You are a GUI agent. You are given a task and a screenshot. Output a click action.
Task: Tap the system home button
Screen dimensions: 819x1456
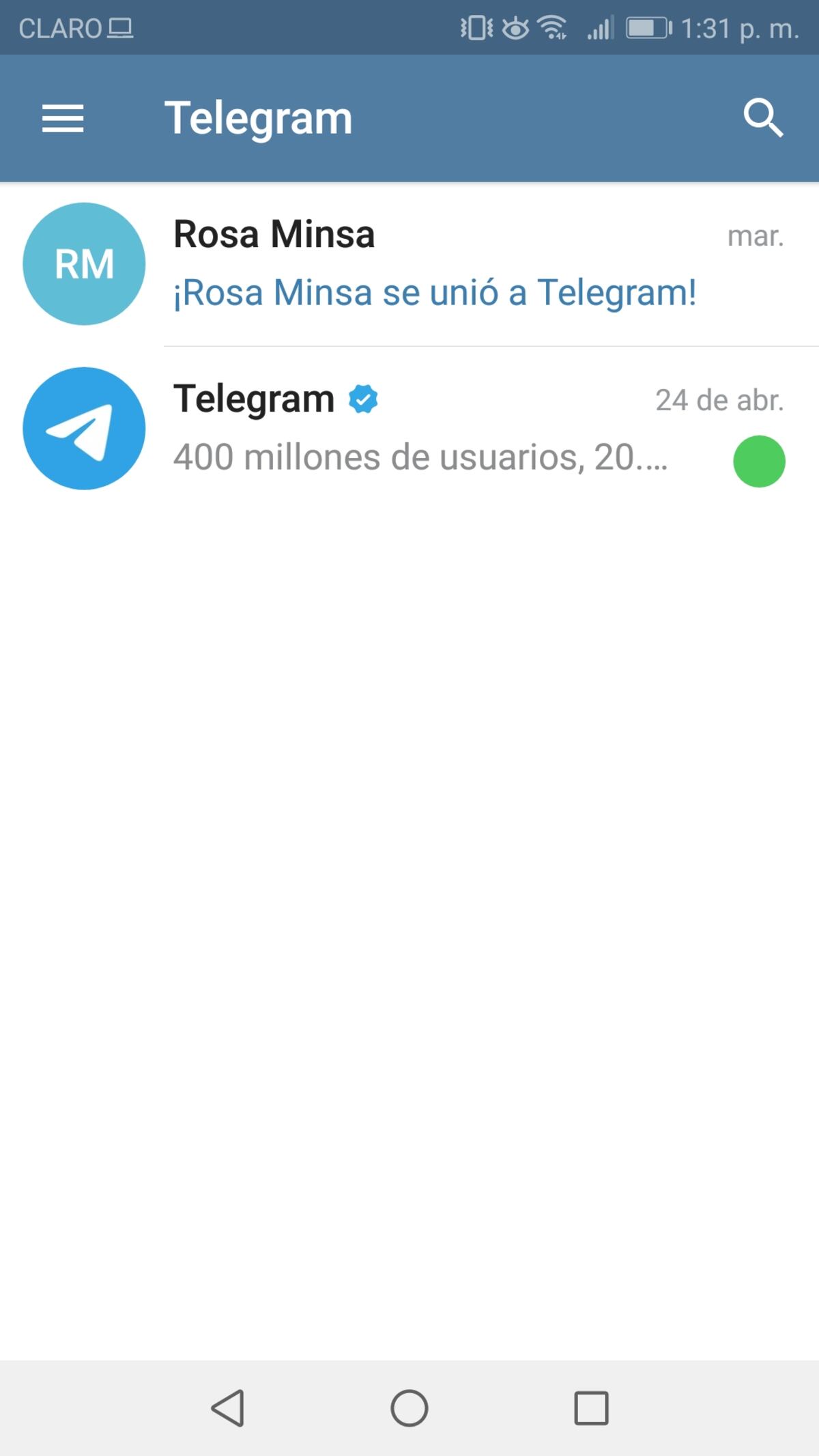pyautogui.click(x=409, y=1408)
